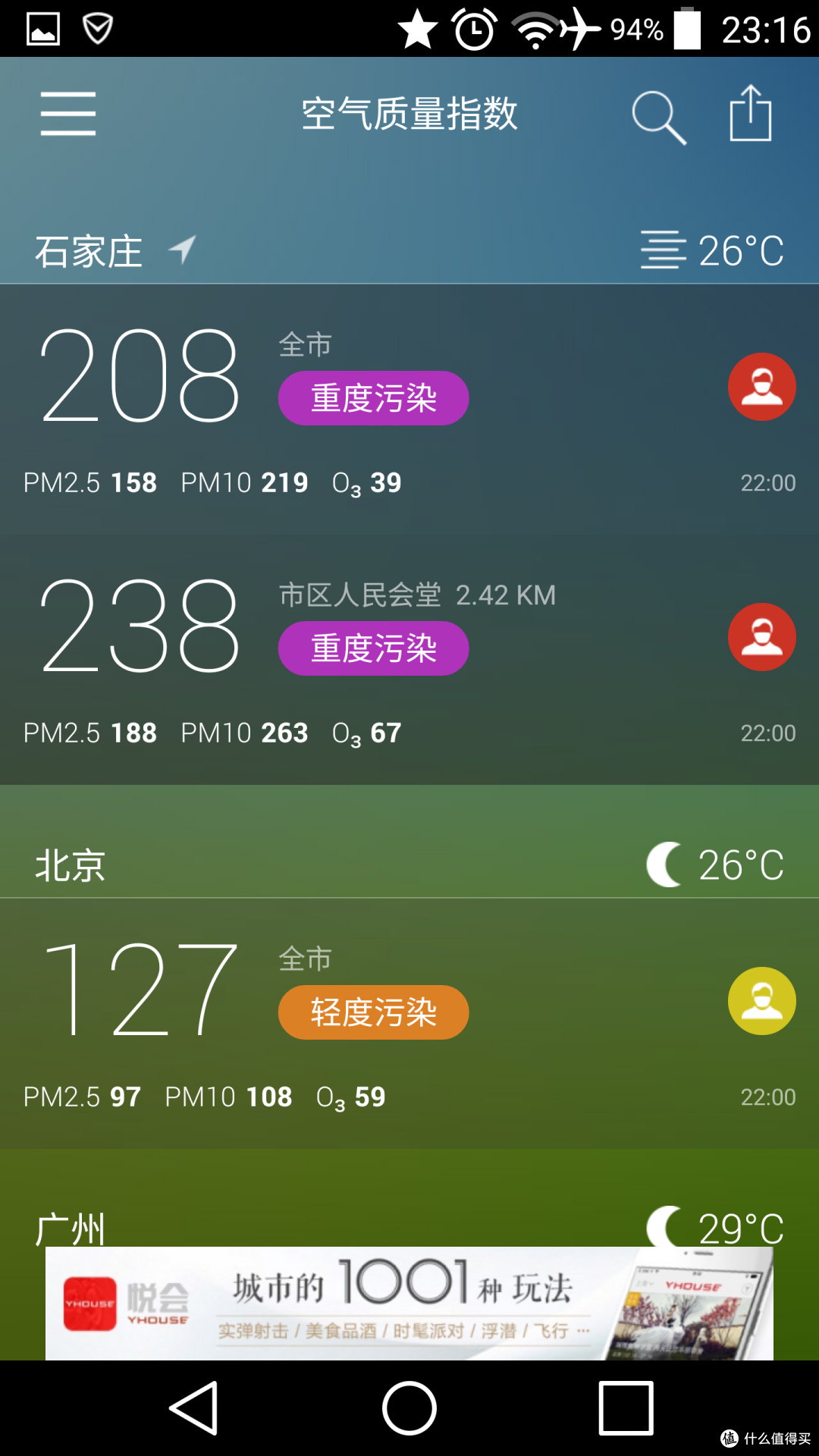Open recent apps with the square button
Image resolution: width=819 pixels, height=1456 pixels.
coord(626,1408)
